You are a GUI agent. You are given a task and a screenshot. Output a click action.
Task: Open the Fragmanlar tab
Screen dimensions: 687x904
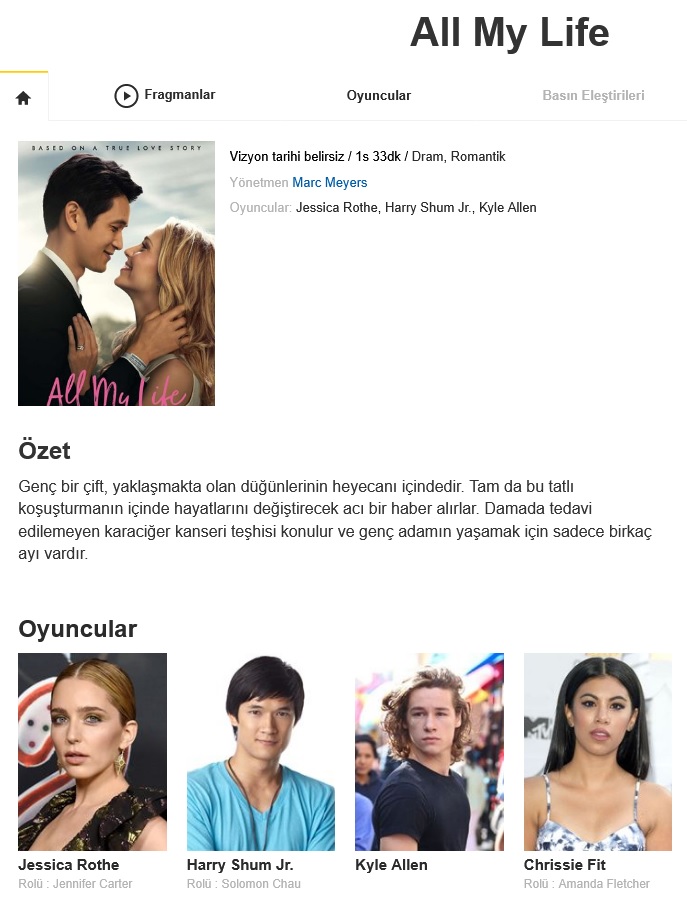tap(165, 95)
